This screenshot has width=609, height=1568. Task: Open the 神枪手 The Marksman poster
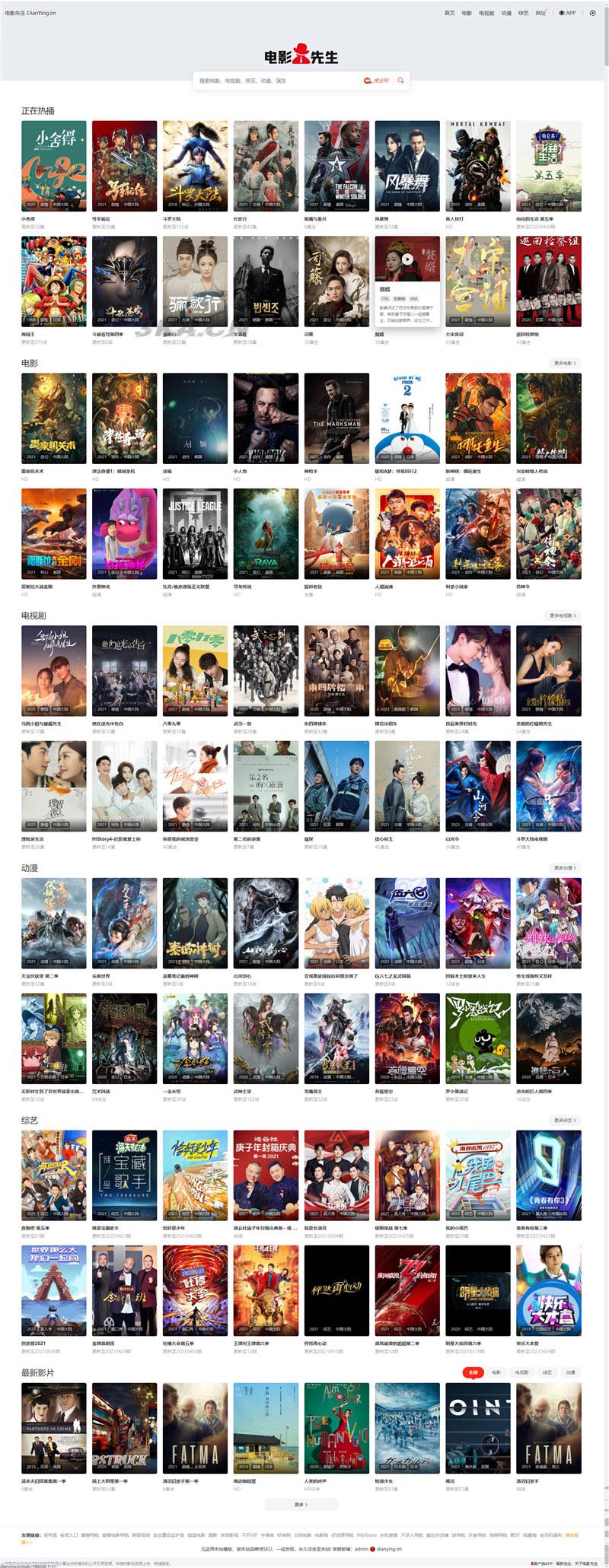(x=336, y=418)
